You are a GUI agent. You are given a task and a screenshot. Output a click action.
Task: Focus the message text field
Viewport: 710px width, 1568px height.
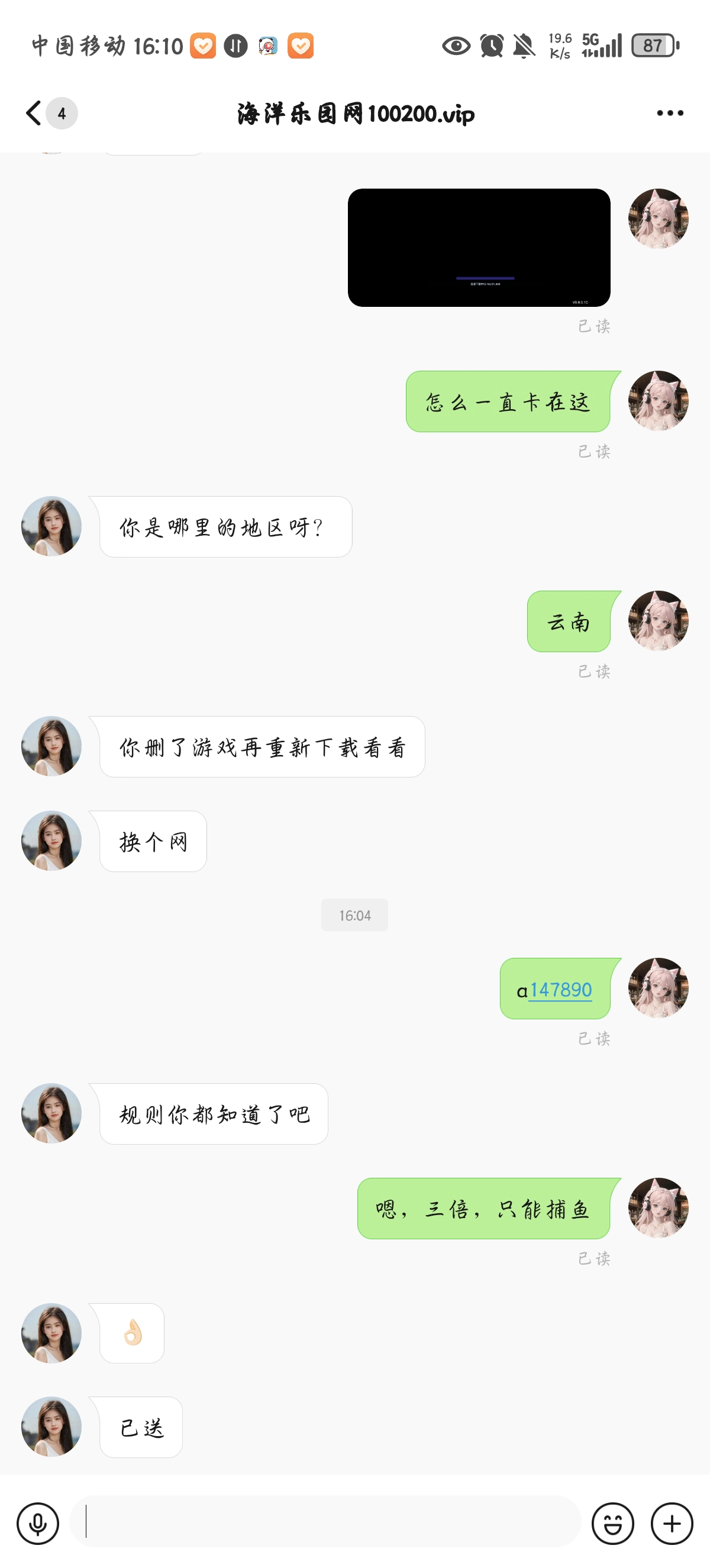click(326, 1521)
